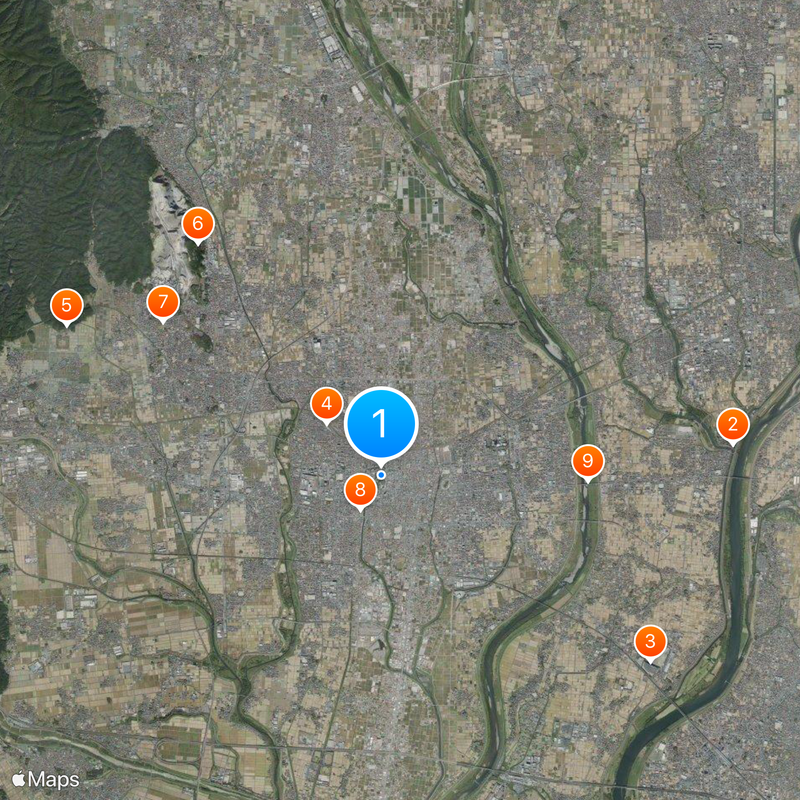
Task: Tap map pin number 2
Action: 733,425
